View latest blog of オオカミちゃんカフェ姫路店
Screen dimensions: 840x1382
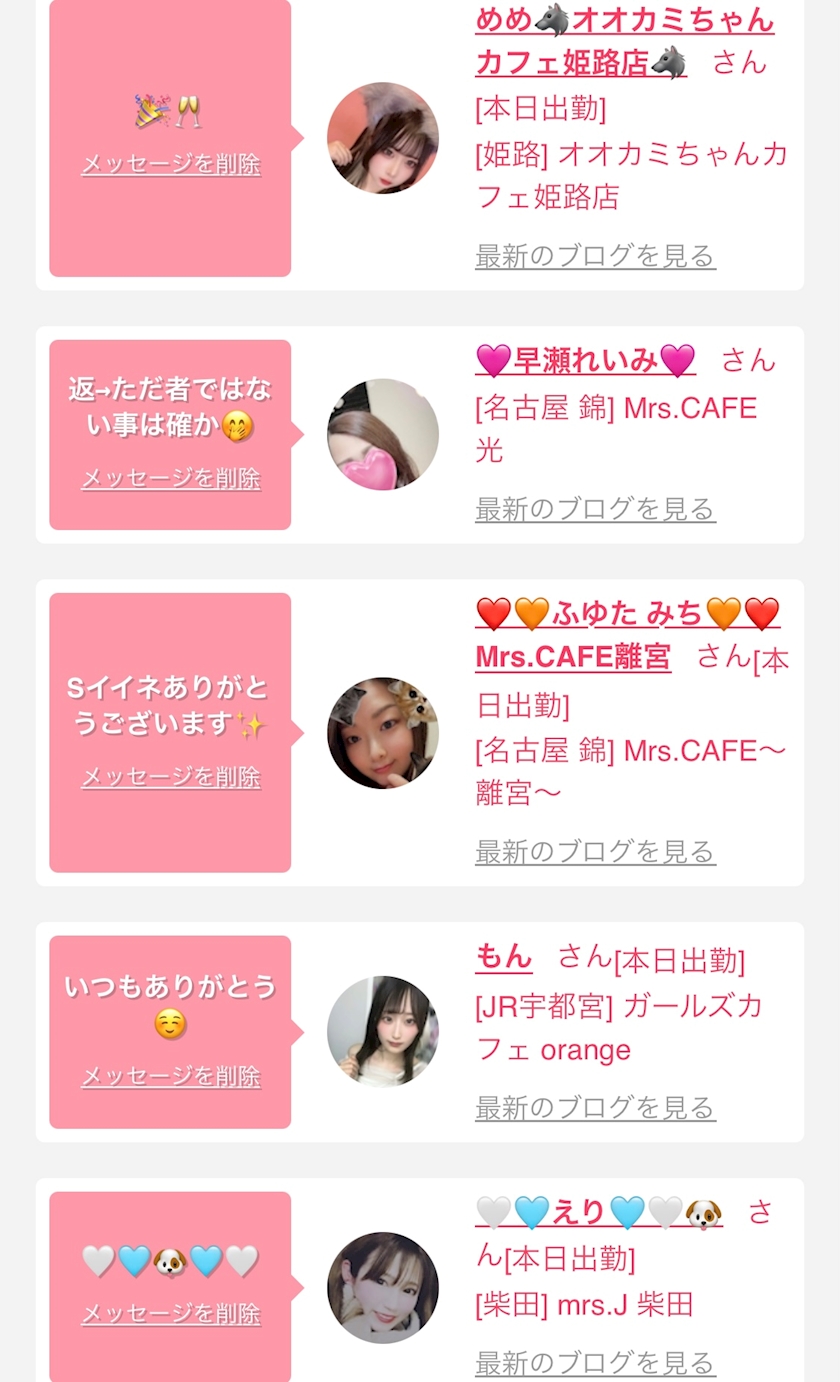[595, 256]
